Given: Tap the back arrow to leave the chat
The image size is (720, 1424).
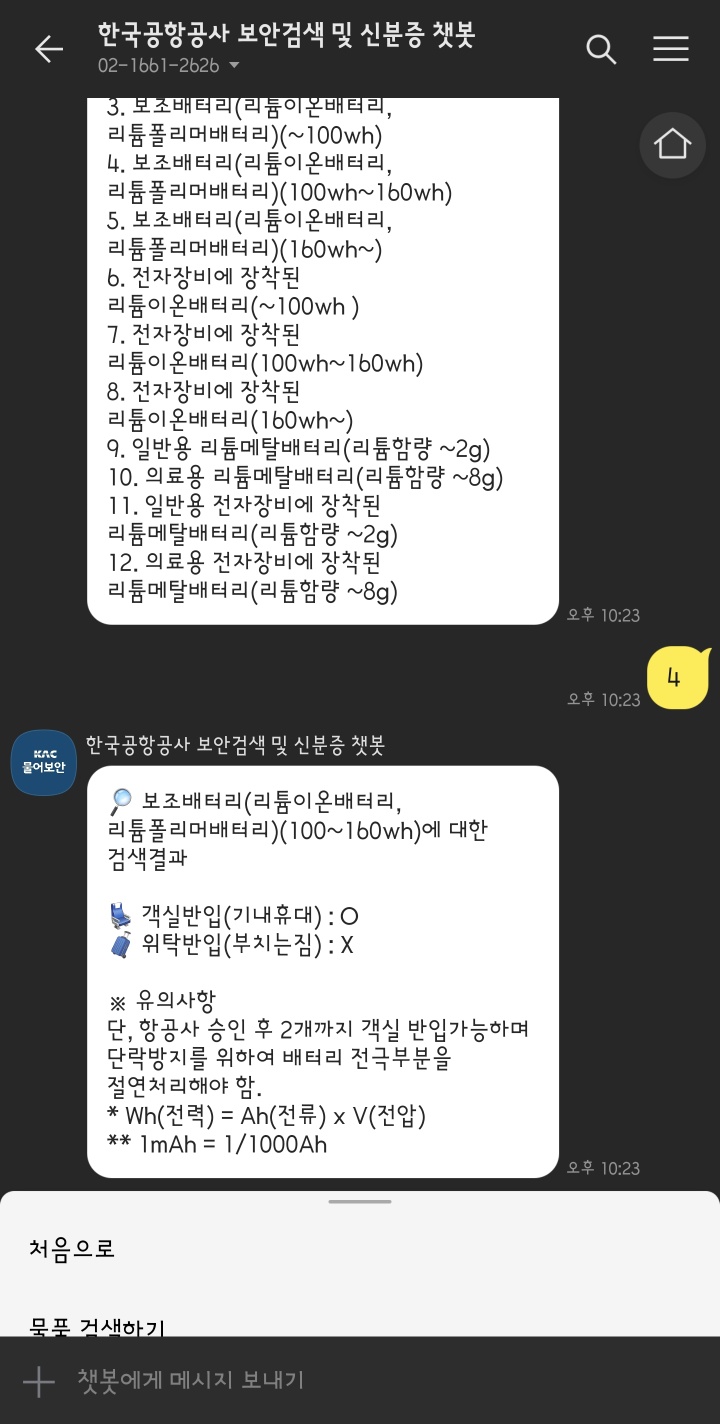Looking at the screenshot, I should click(48, 48).
